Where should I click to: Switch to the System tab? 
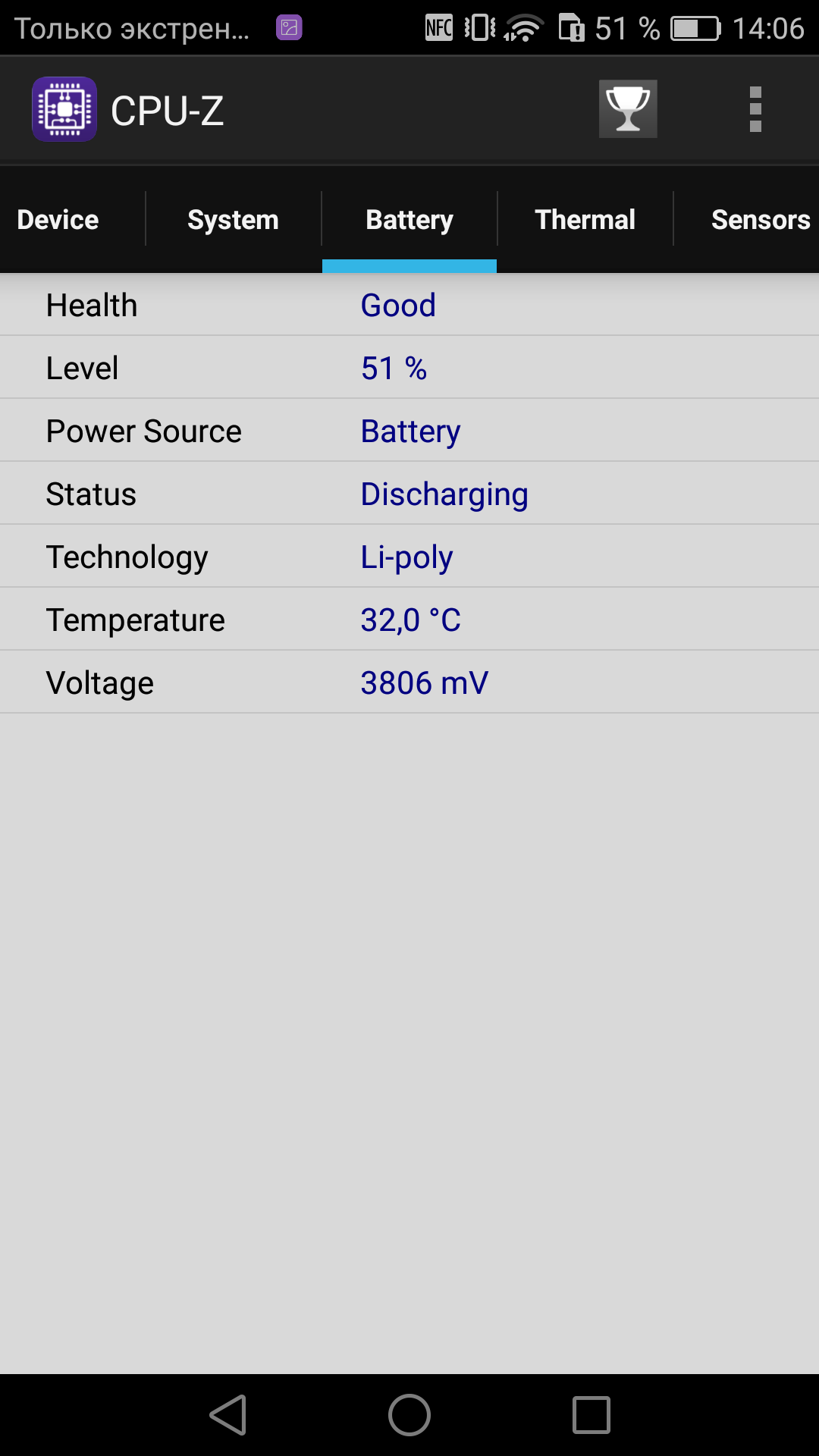click(234, 220)
